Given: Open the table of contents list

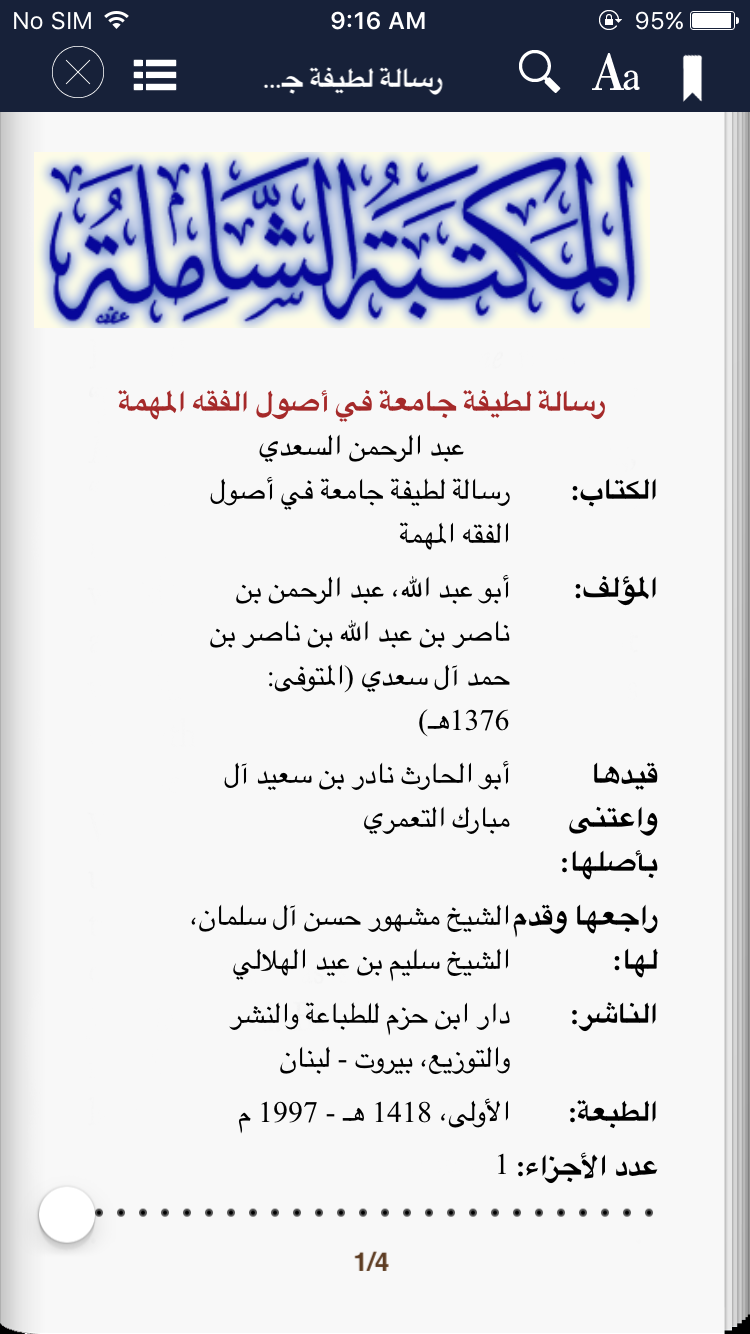Looking at the screenshot, I should 154,75.
